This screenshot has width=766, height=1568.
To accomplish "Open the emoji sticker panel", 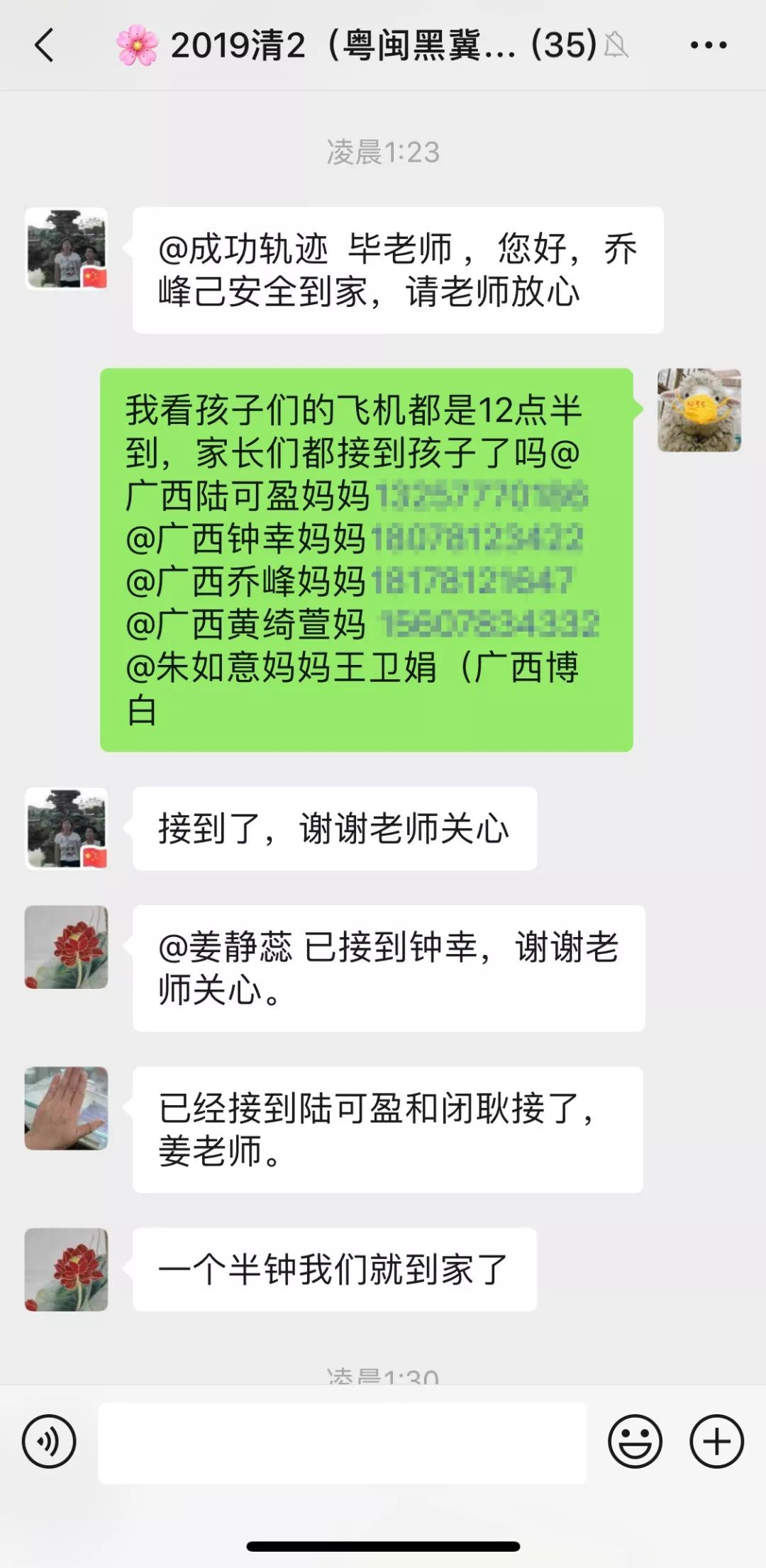I will click(x=635, y=1441).
